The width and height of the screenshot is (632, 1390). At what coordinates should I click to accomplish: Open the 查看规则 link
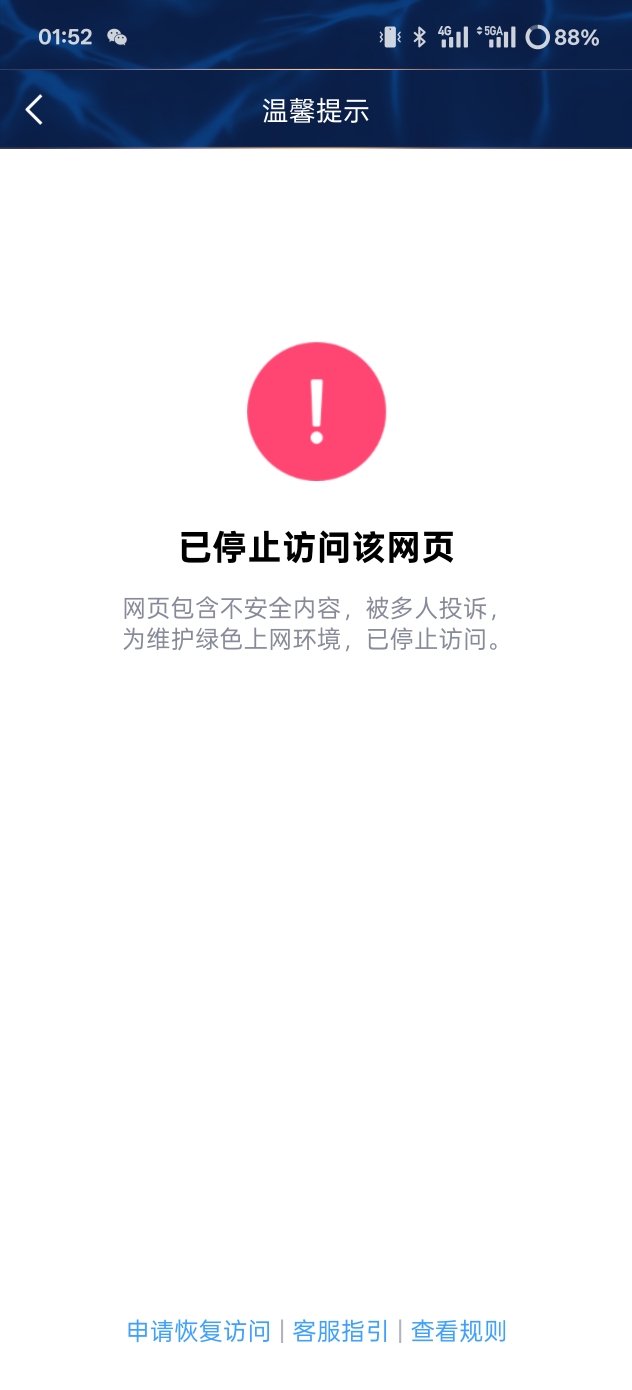459,1331
